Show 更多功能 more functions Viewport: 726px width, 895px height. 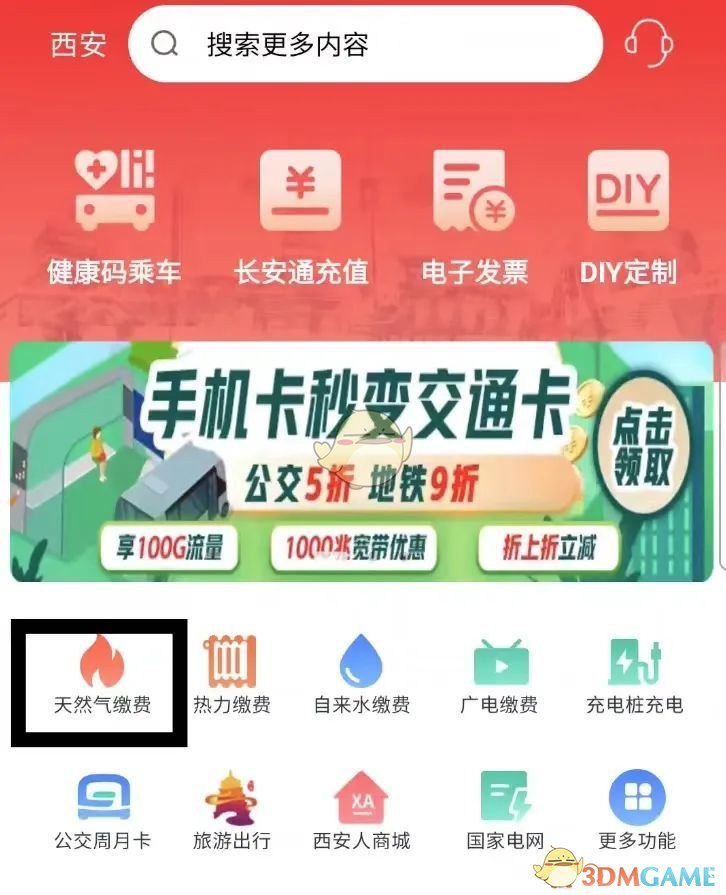tap(637, 811)
